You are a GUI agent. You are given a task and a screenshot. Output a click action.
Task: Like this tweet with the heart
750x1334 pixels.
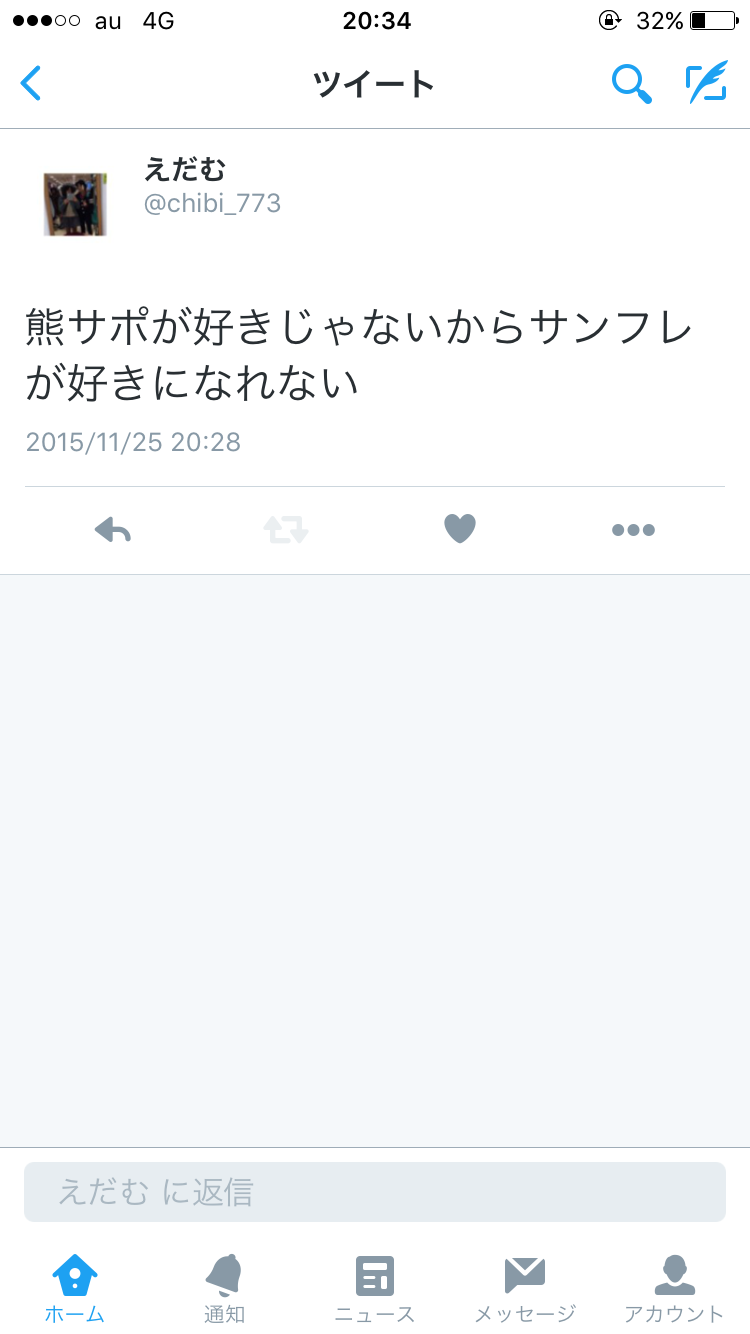(460, 529)
